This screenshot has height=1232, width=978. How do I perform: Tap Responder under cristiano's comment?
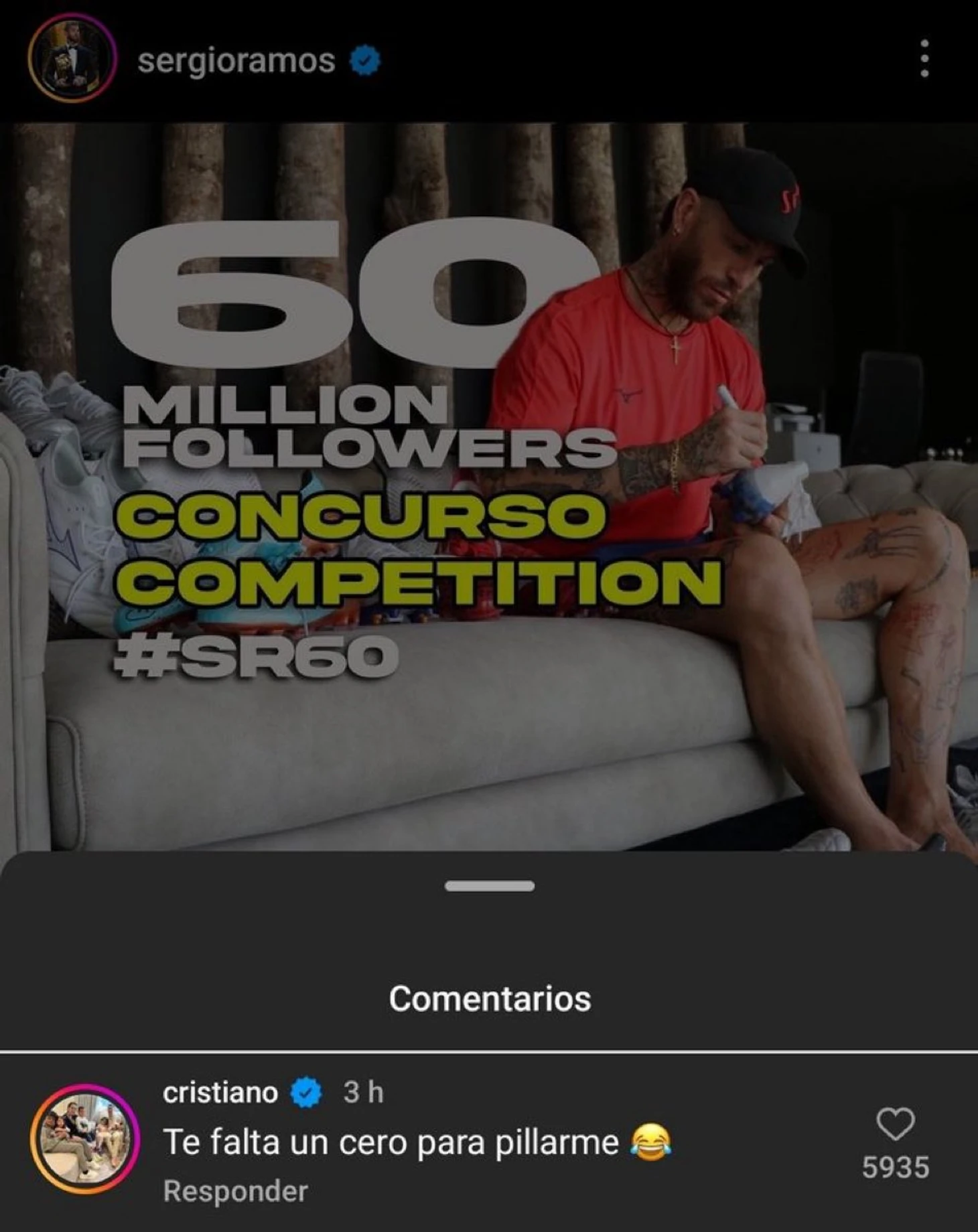point(235,1192)
